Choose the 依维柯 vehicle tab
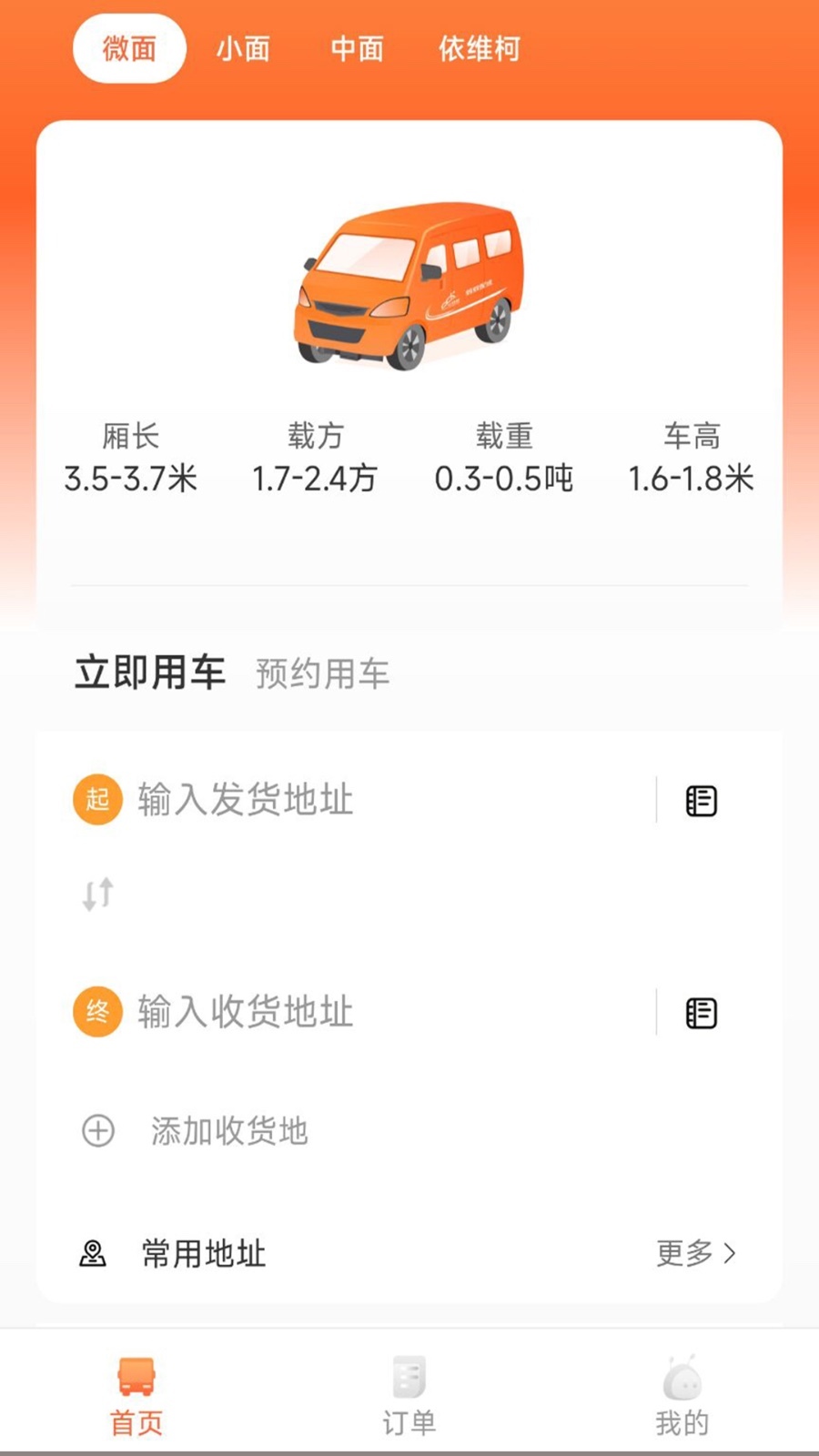 [x=480, y=49]
